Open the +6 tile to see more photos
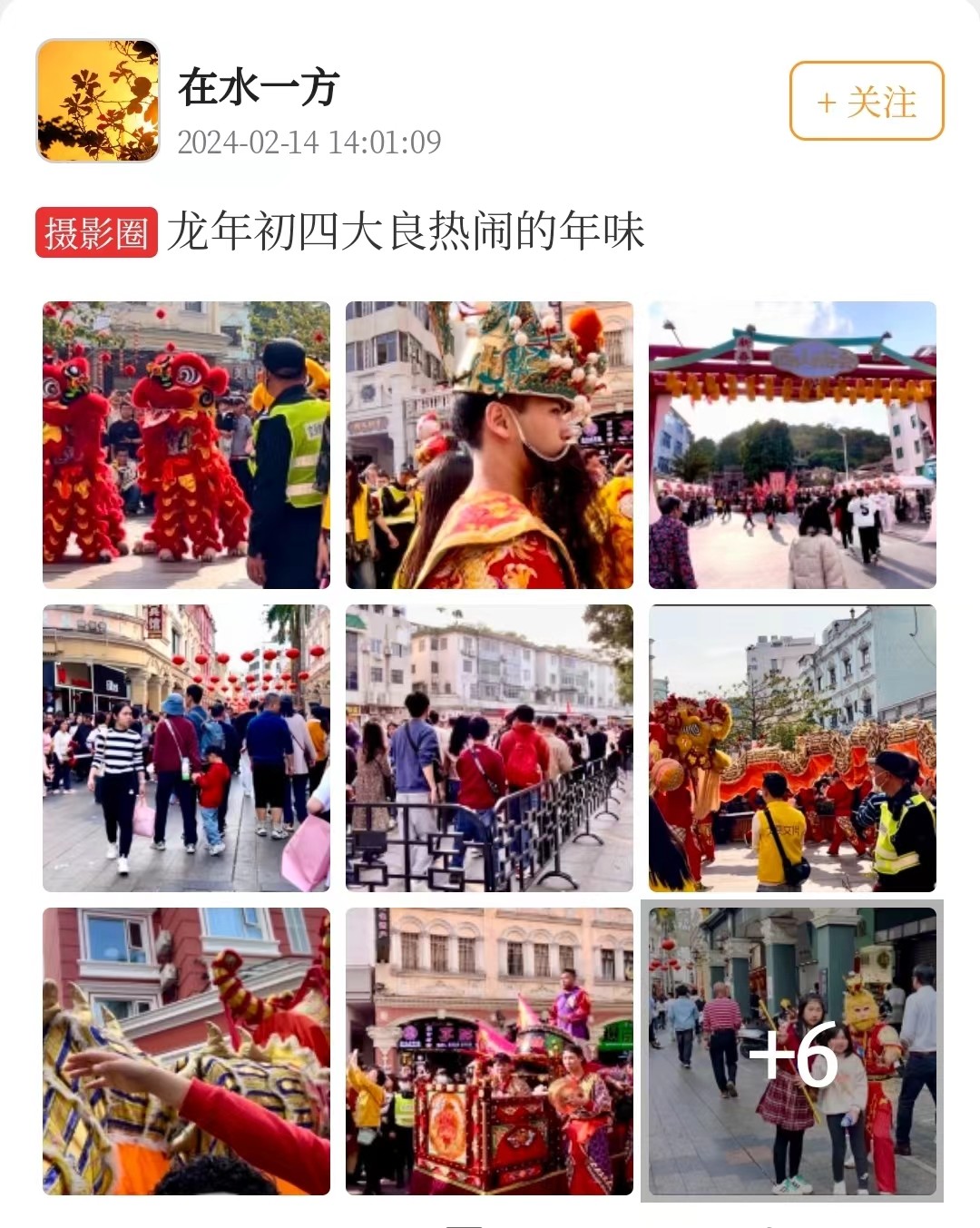This screenshot has height=1228, width=980. pyautogui.click(x=791, y=1051)
